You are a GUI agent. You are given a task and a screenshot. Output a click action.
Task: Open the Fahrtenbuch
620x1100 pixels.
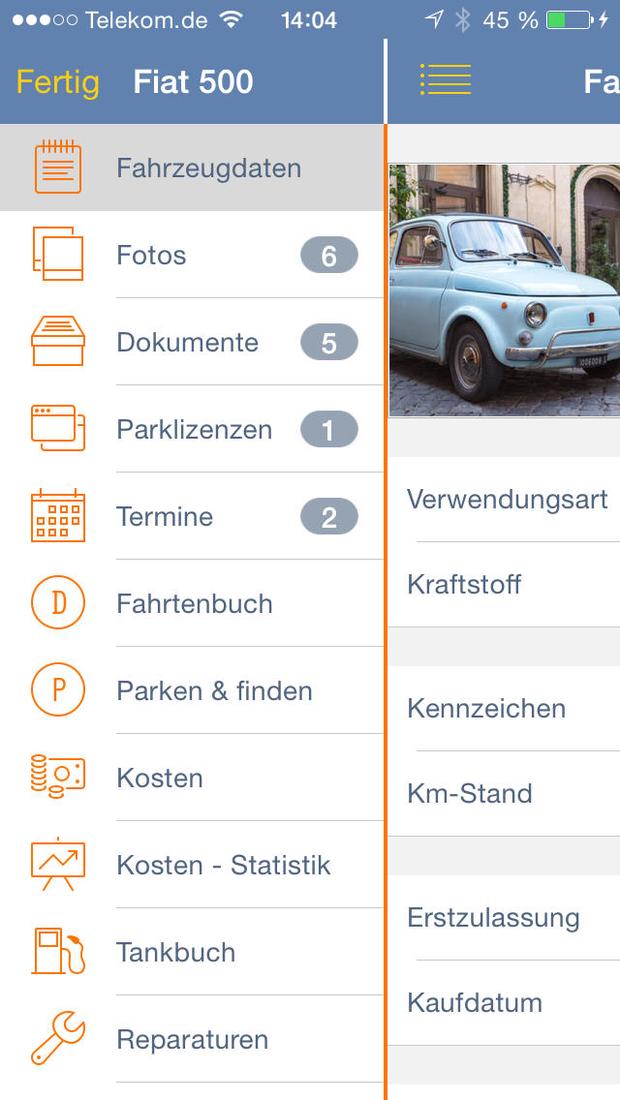(191, 603)
